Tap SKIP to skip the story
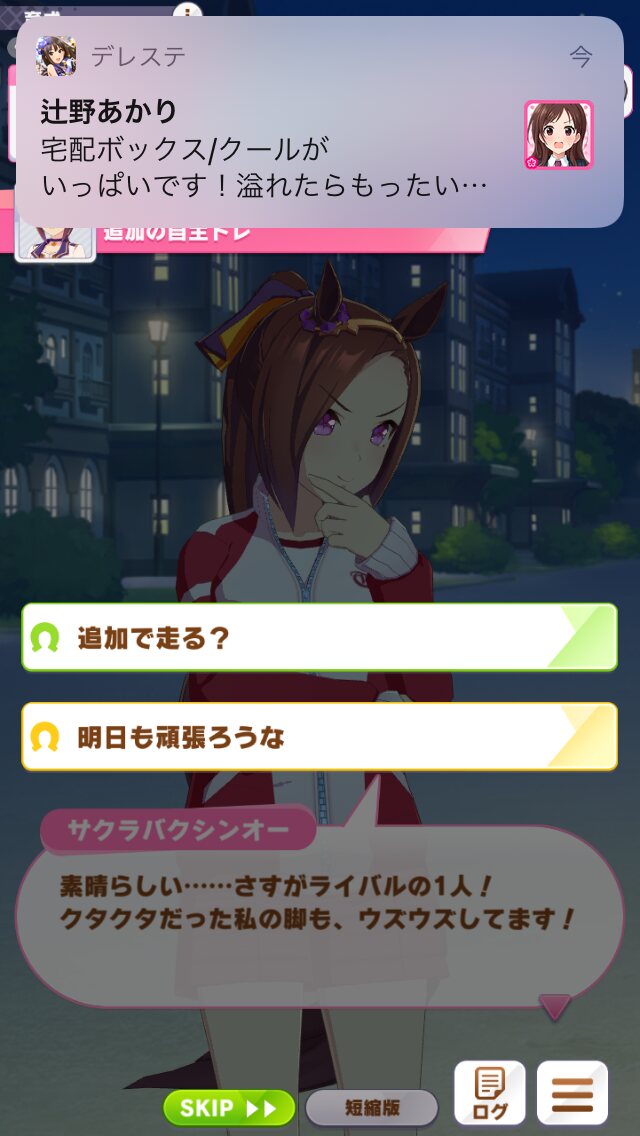This screenshot has width=640, height=1136. (229, 1107)
